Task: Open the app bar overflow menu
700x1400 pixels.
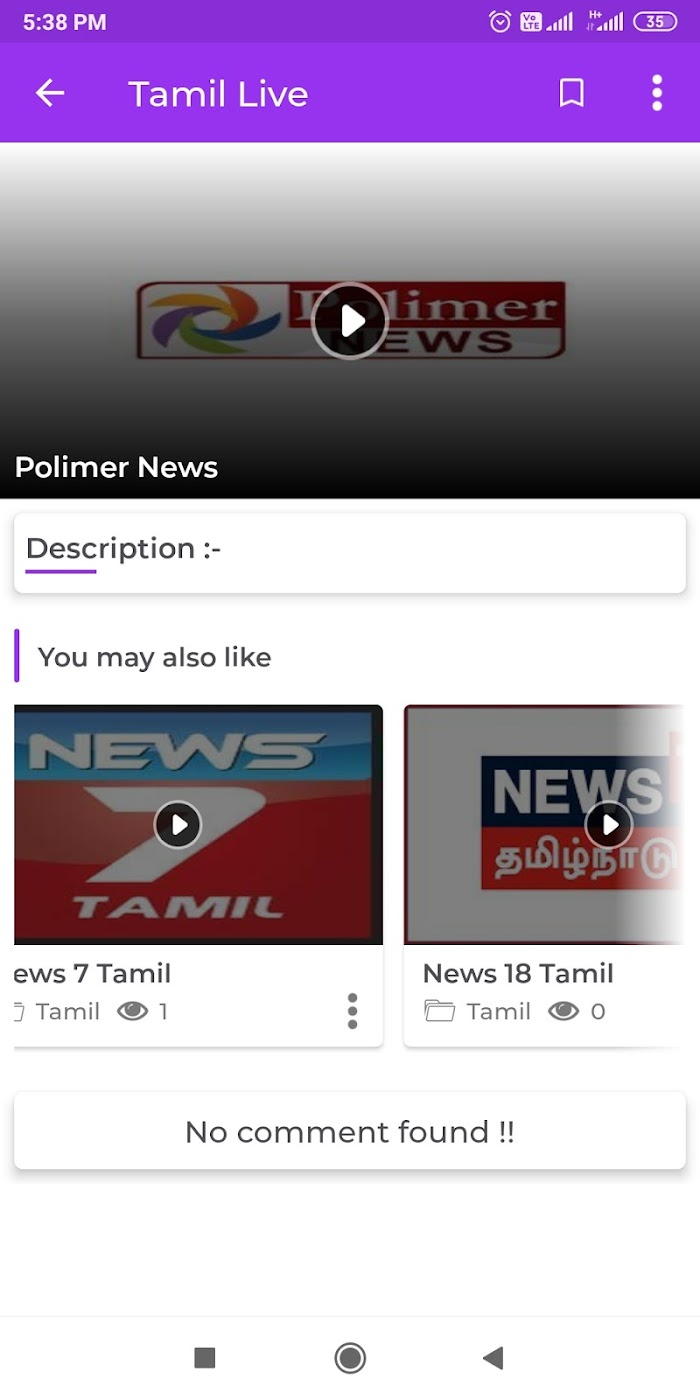Action: 656,93
